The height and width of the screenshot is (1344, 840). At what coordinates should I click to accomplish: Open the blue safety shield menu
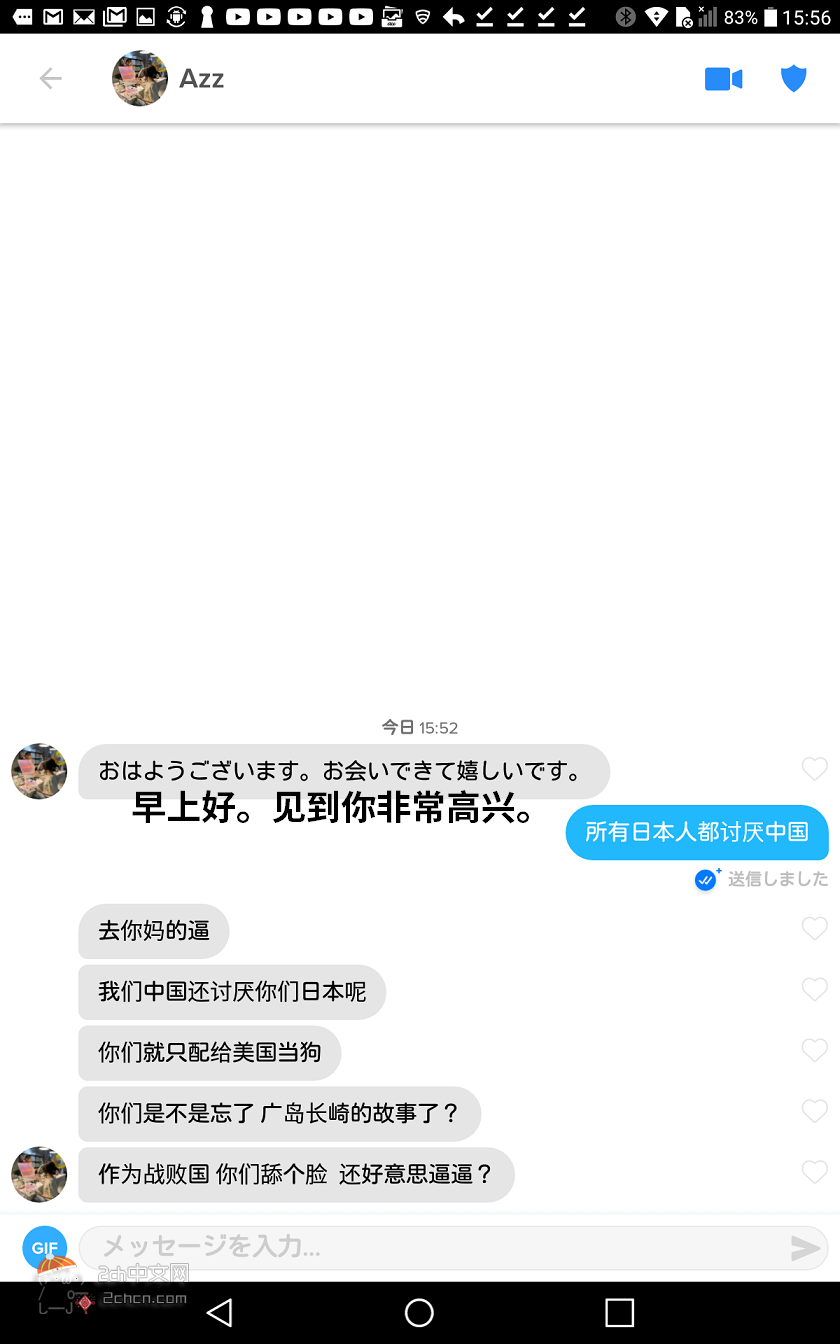click(x=793, y=79)
